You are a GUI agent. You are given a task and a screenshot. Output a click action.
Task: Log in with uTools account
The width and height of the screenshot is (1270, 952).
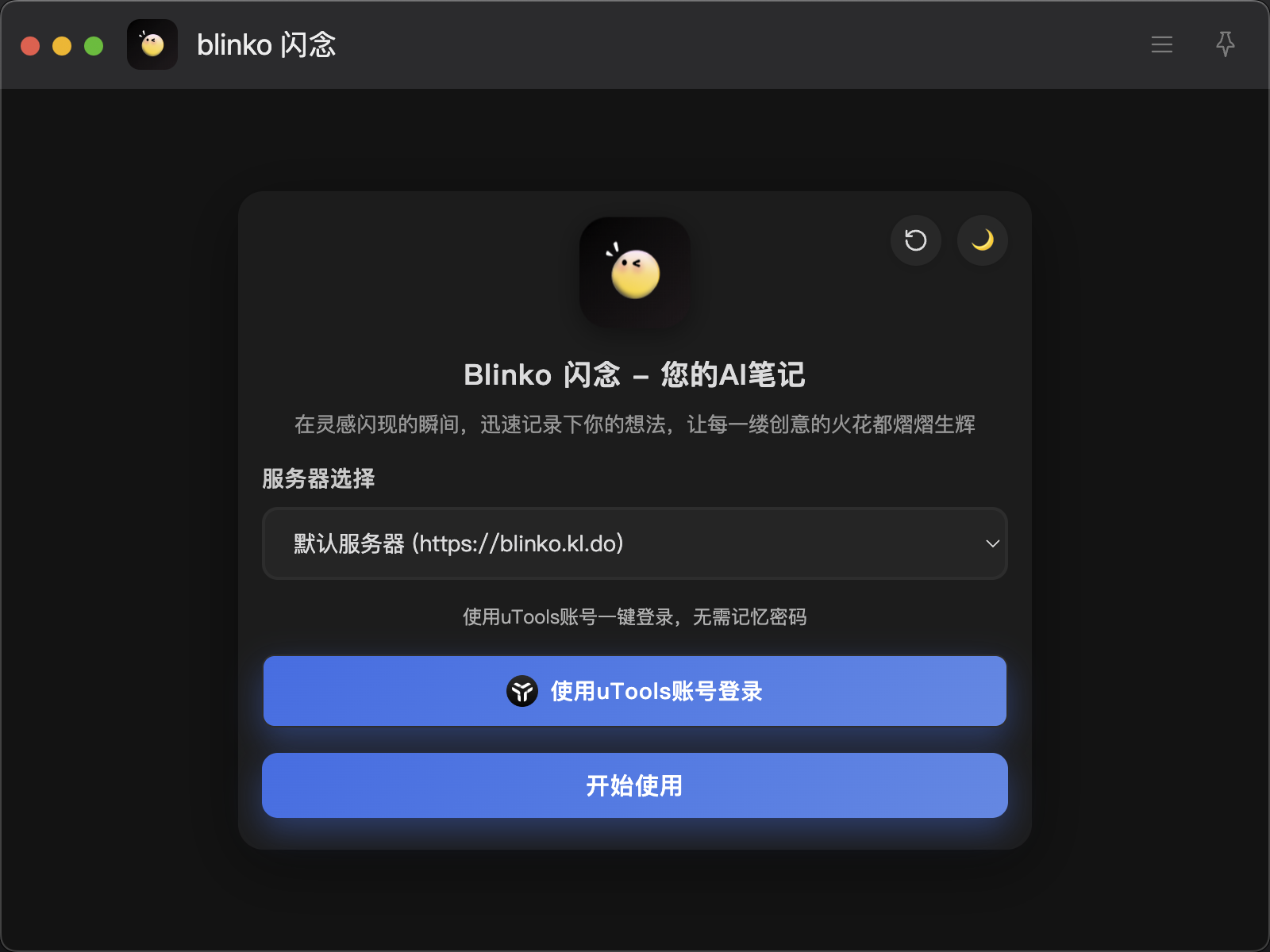[634, 691]
